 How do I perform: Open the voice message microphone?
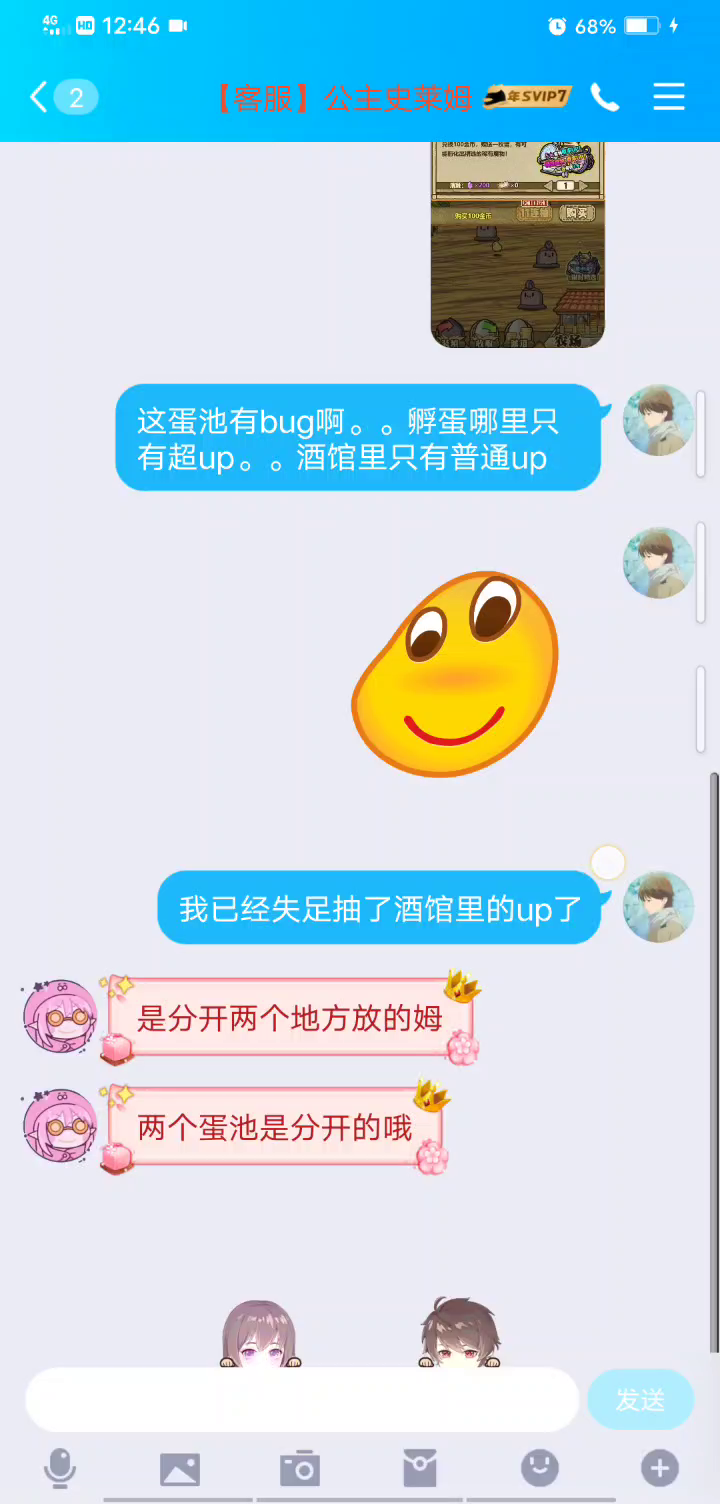[x=60, y=1468]
